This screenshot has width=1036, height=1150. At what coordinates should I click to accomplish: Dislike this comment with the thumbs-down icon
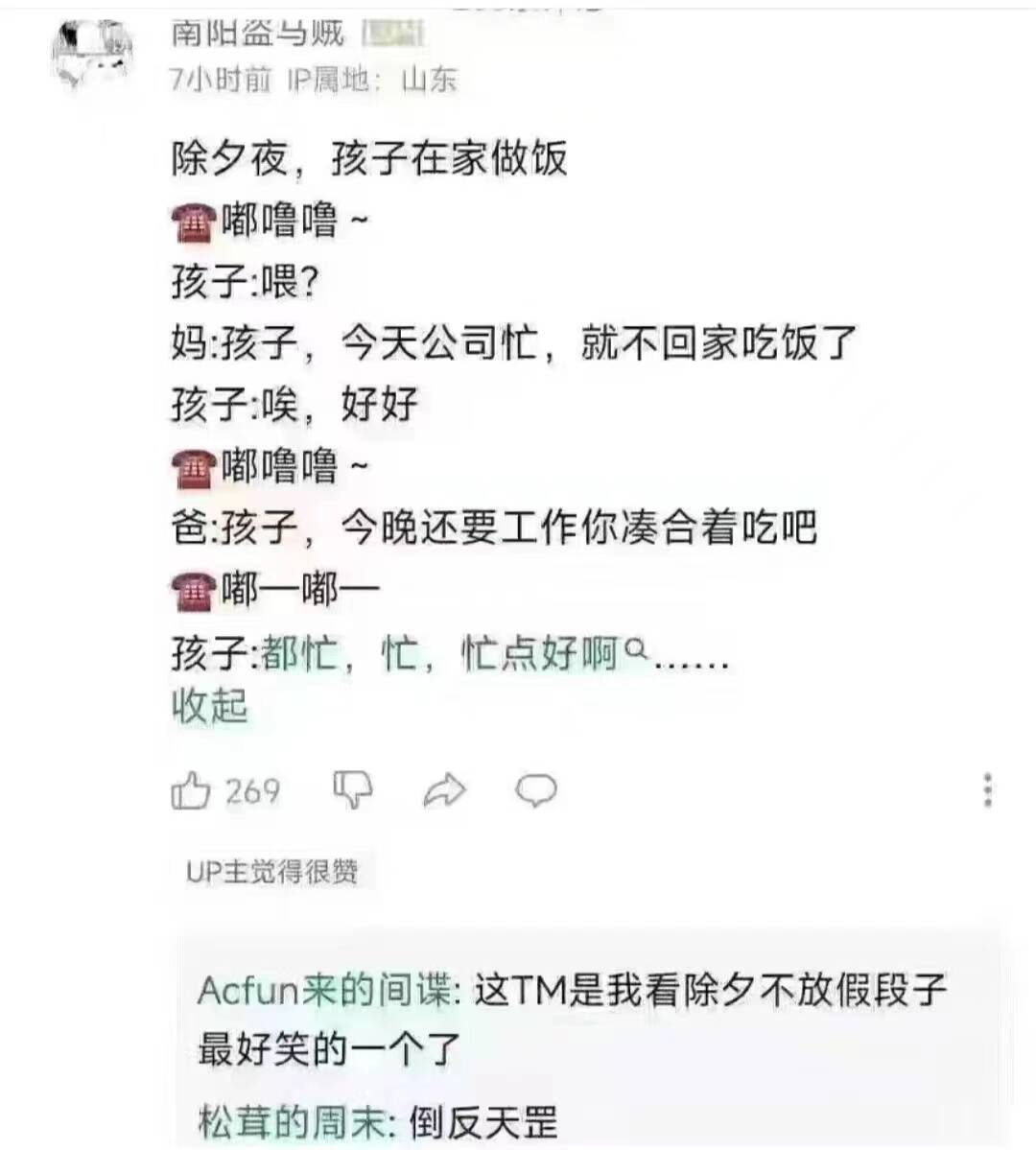tap(352, 790)
